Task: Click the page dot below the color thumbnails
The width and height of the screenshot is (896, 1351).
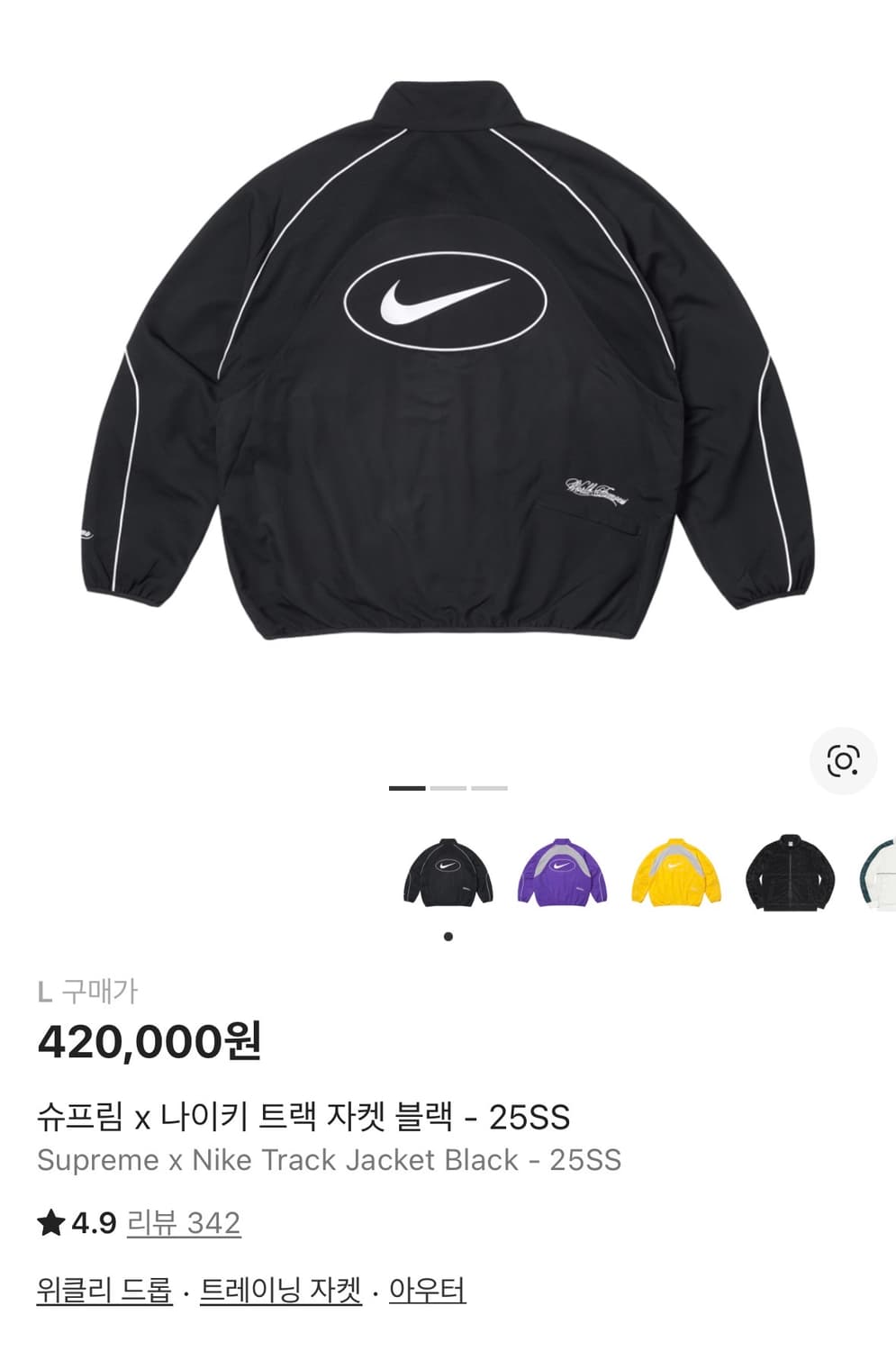Action: 448,937
